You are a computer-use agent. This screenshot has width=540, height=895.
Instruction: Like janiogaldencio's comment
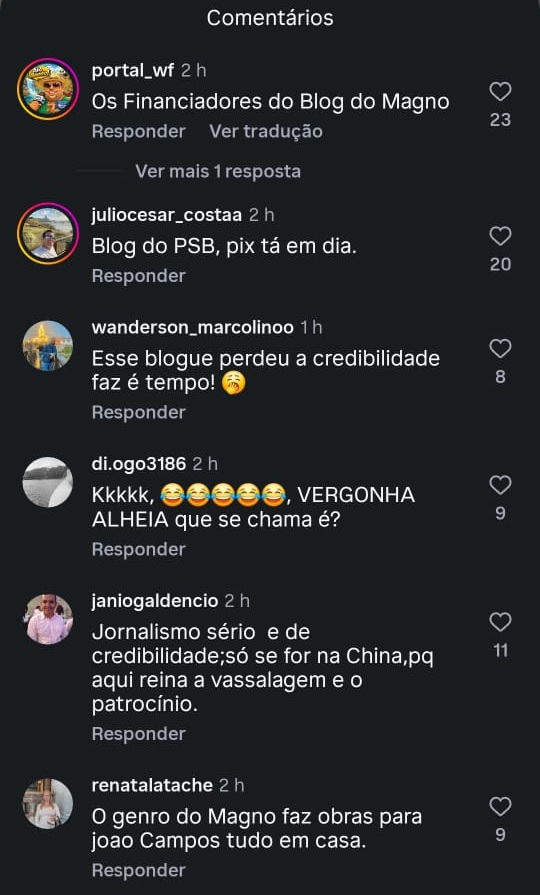tap(500, 622)
